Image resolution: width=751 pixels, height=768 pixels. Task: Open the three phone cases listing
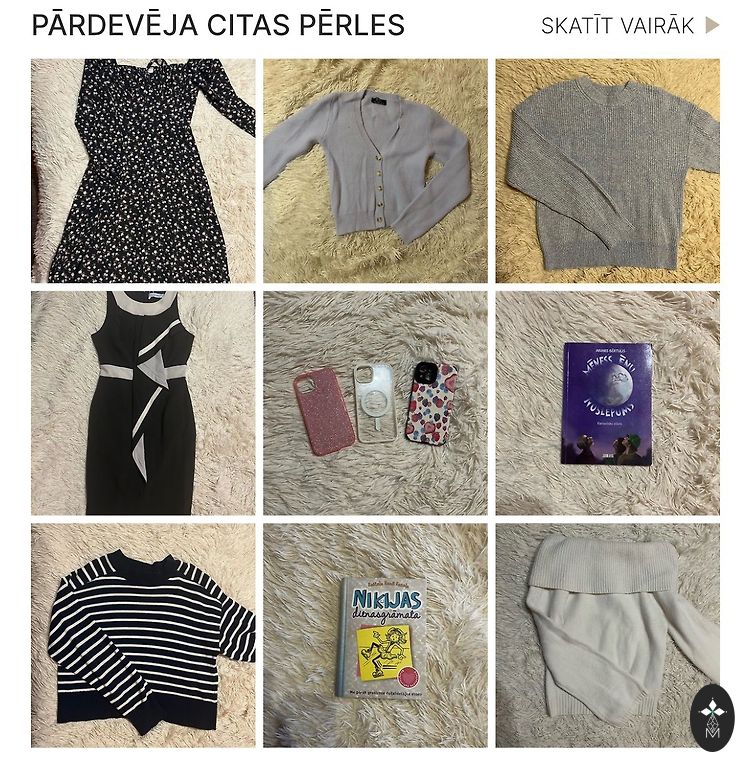pos(375,403)
